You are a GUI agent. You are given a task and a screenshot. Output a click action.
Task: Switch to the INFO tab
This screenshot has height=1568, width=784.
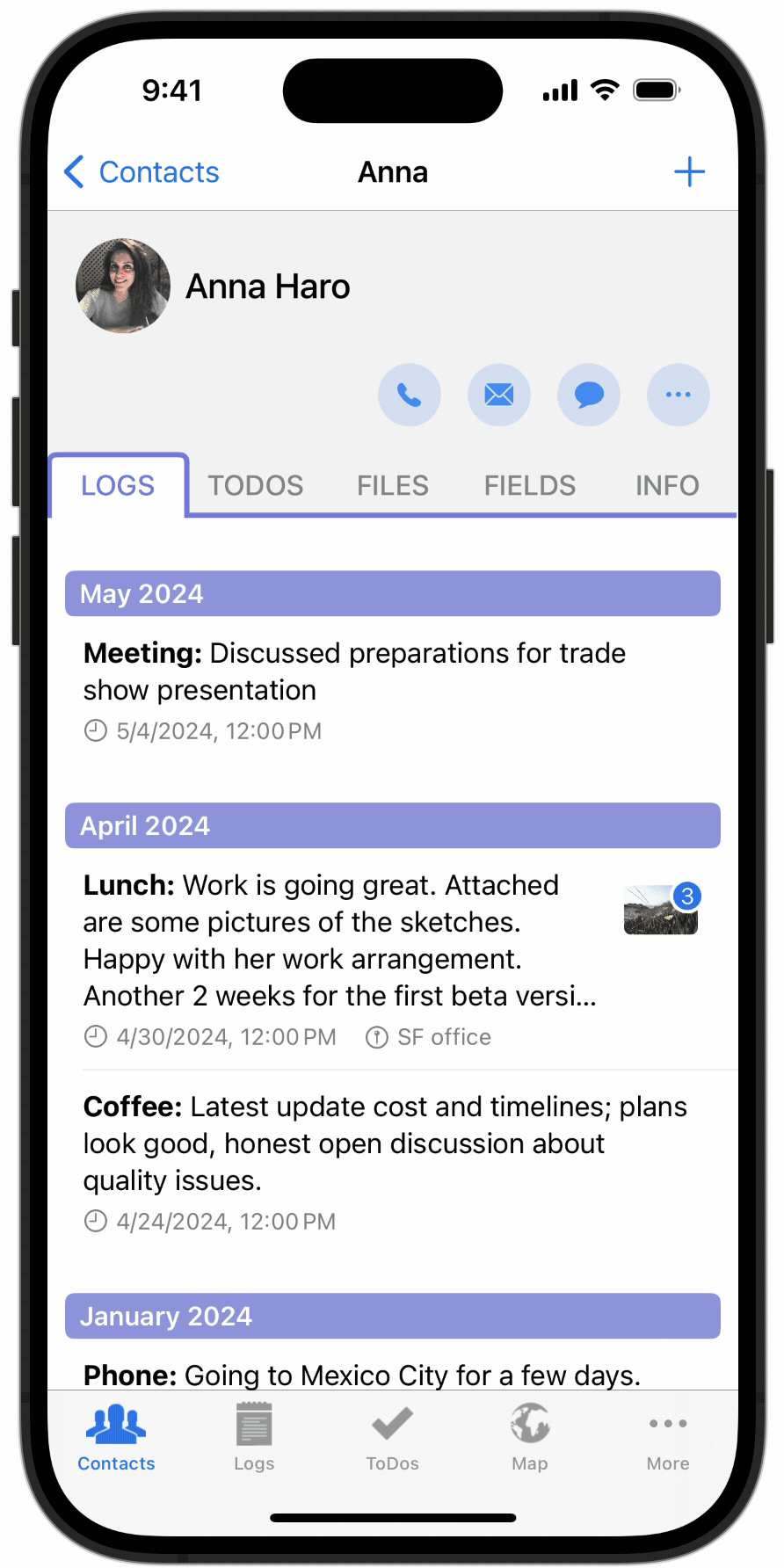[667, 485]
